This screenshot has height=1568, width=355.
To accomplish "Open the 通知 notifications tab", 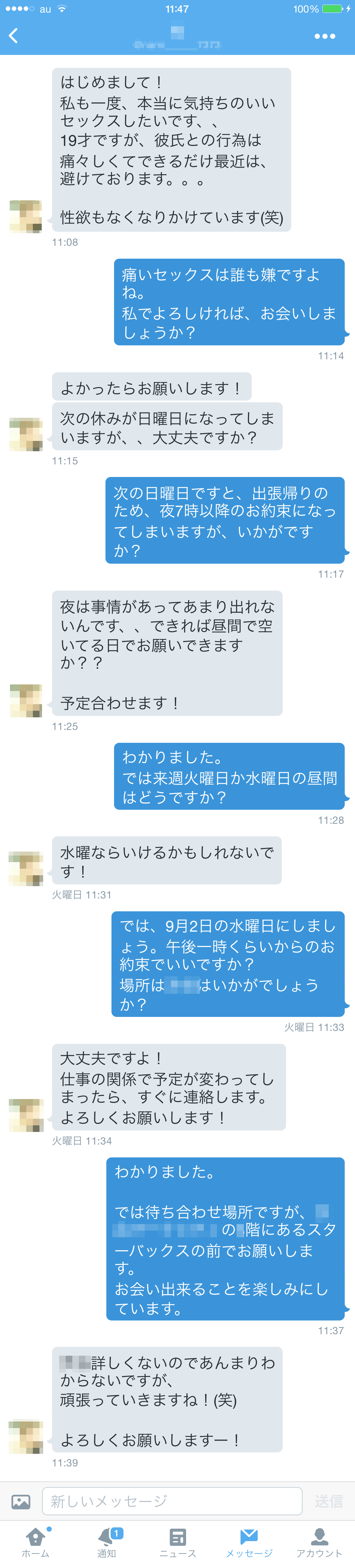I will (107, 1543).
